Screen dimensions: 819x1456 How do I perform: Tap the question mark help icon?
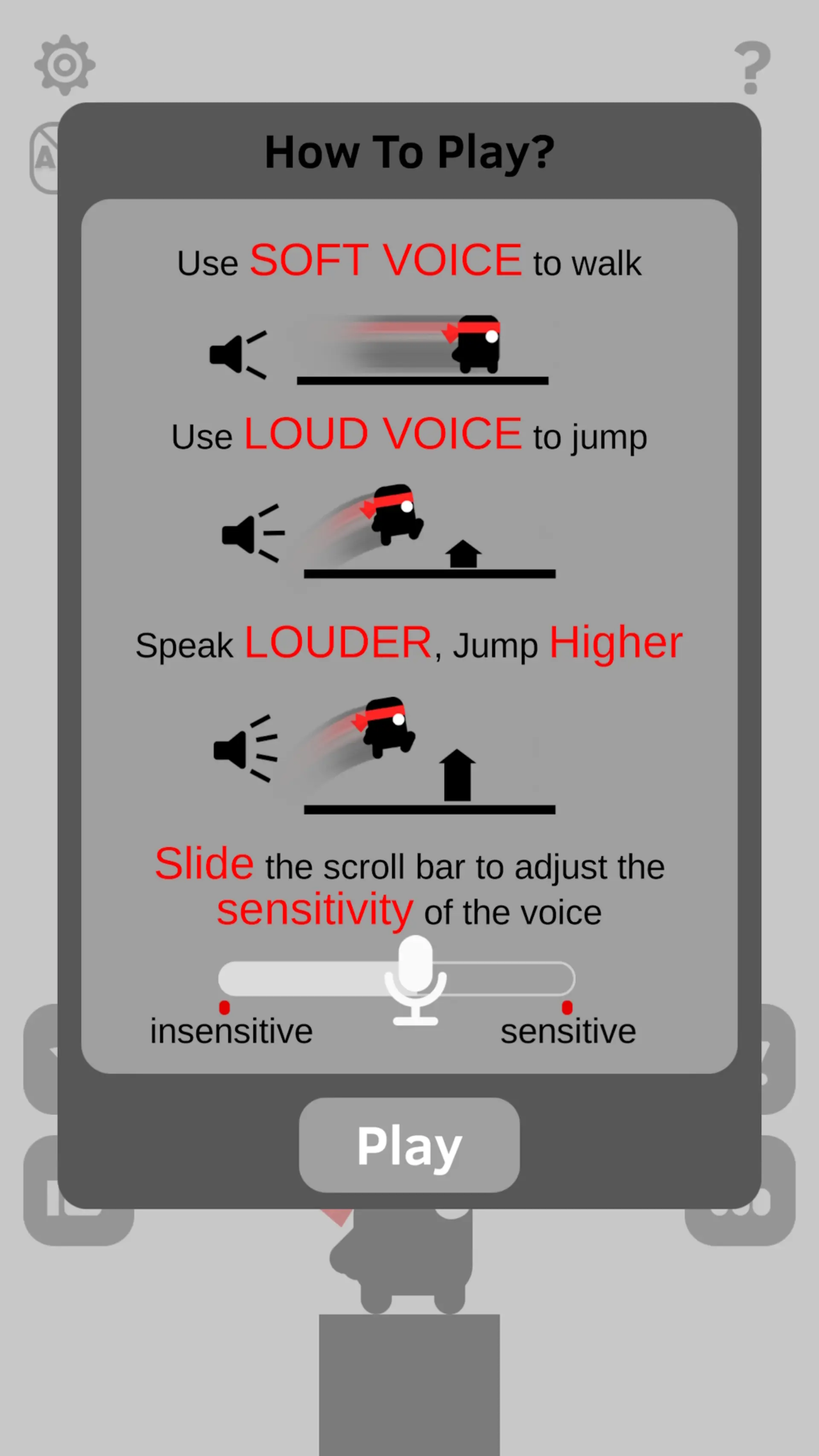[752, 67]
